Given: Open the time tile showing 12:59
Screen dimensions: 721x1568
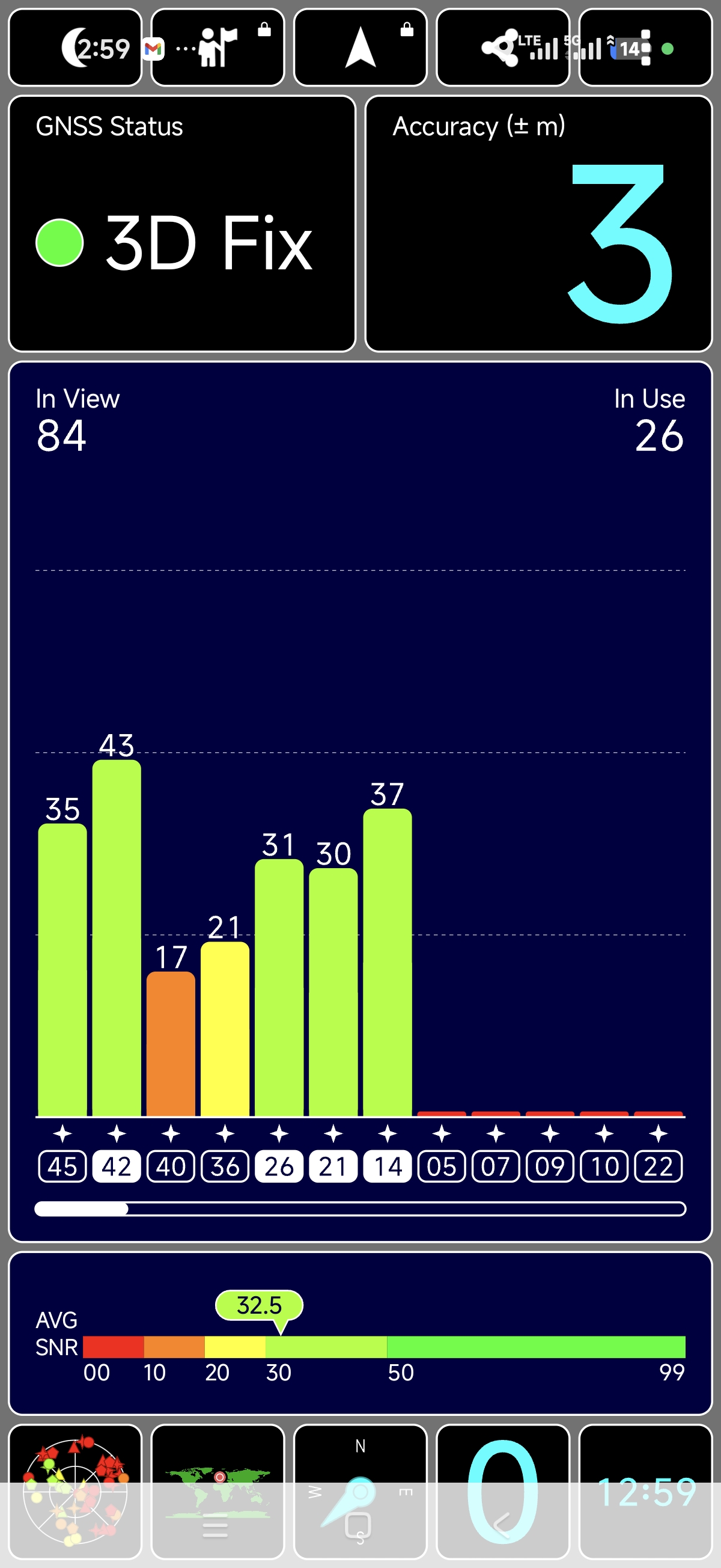Looking at the screenshot, I should (645, 1491).
